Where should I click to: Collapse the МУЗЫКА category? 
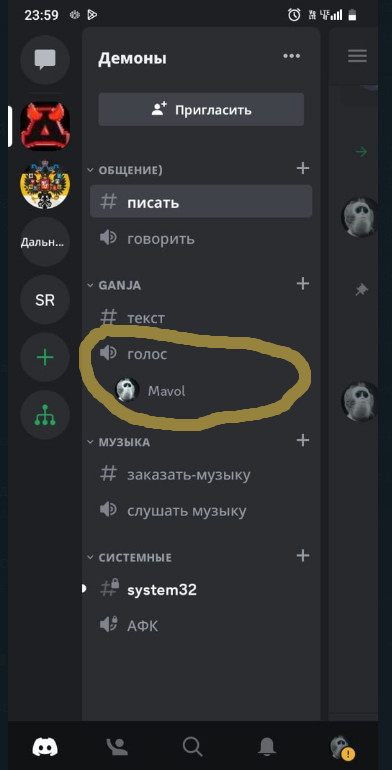pyautogui.click(x=118, y=442)
